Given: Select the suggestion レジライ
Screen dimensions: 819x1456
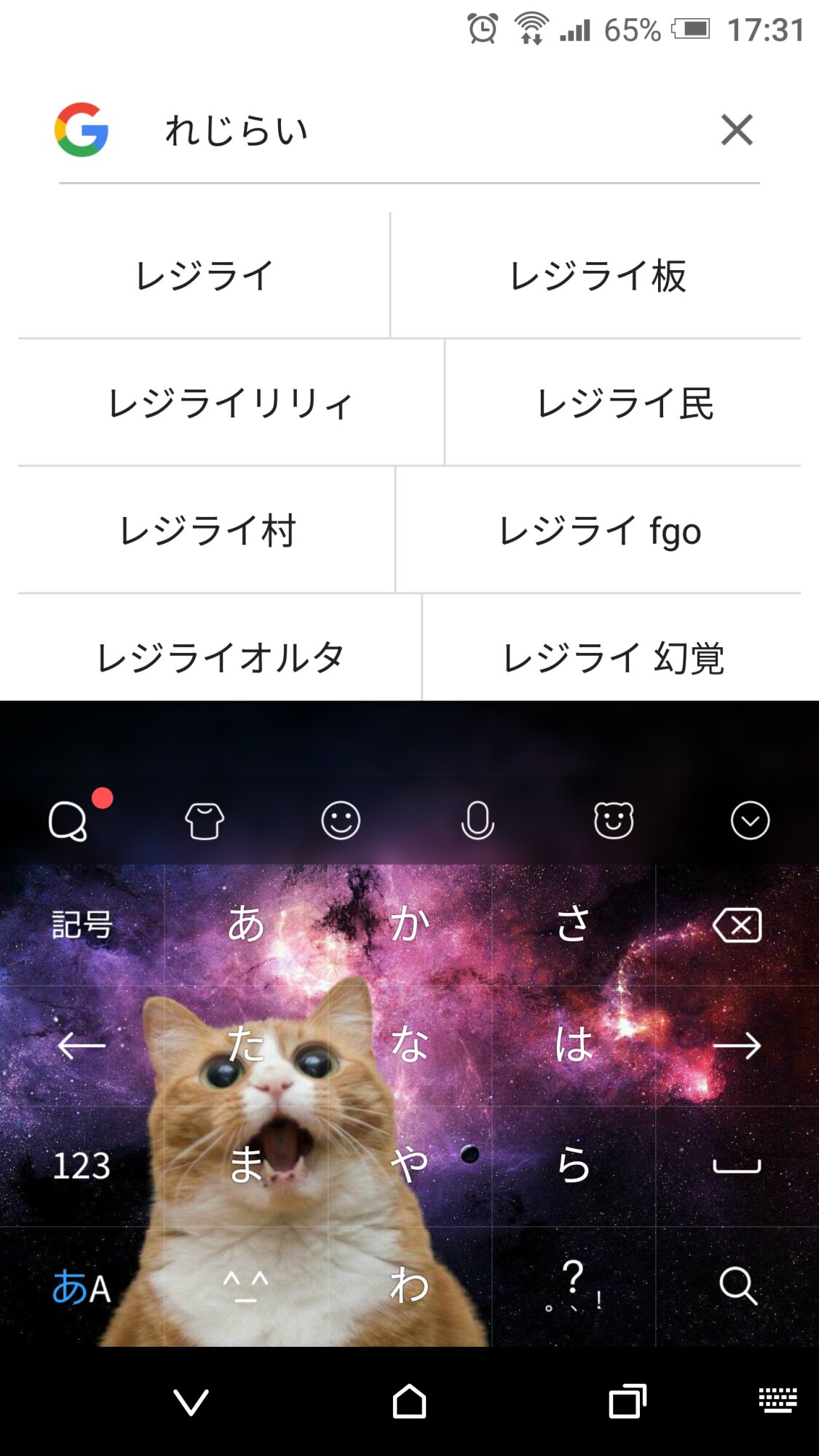Looking at the screenshot, I should click(x=204, y=276).
